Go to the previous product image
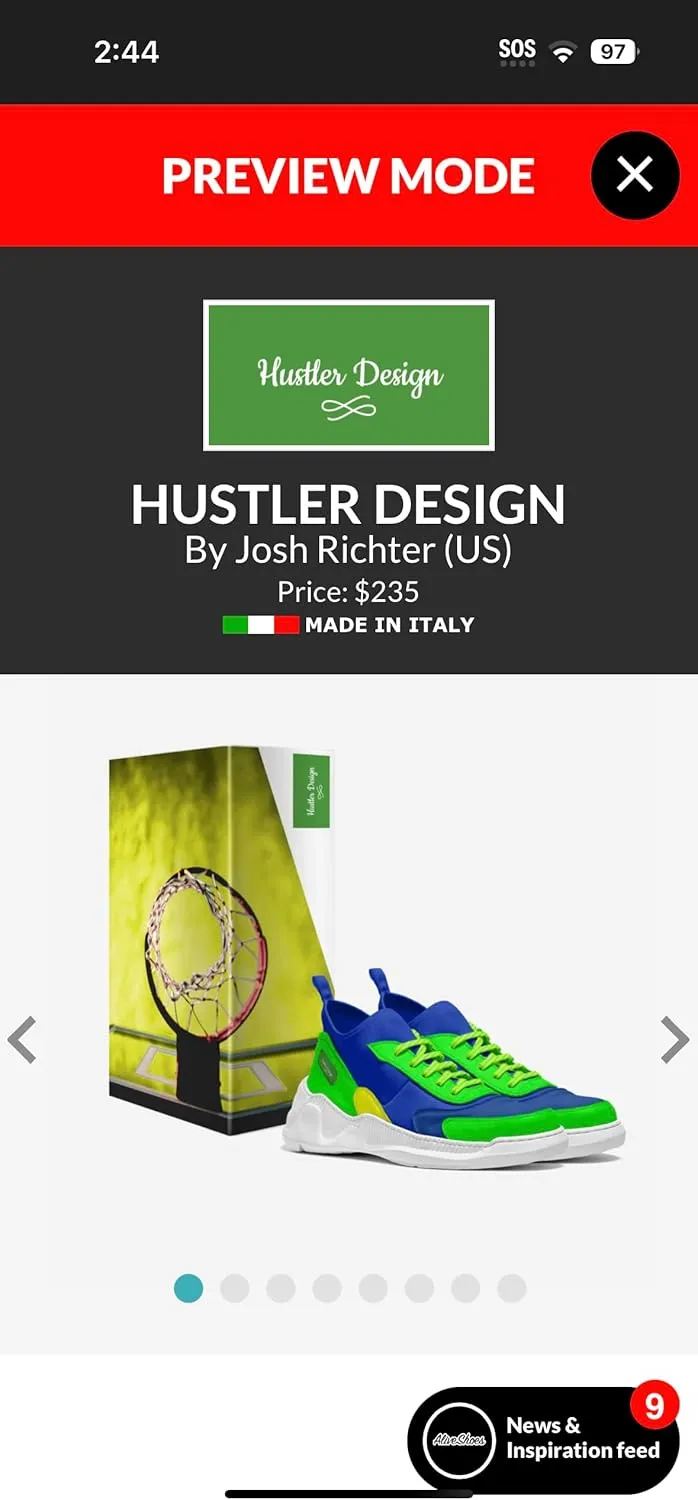 point(22,1040)
